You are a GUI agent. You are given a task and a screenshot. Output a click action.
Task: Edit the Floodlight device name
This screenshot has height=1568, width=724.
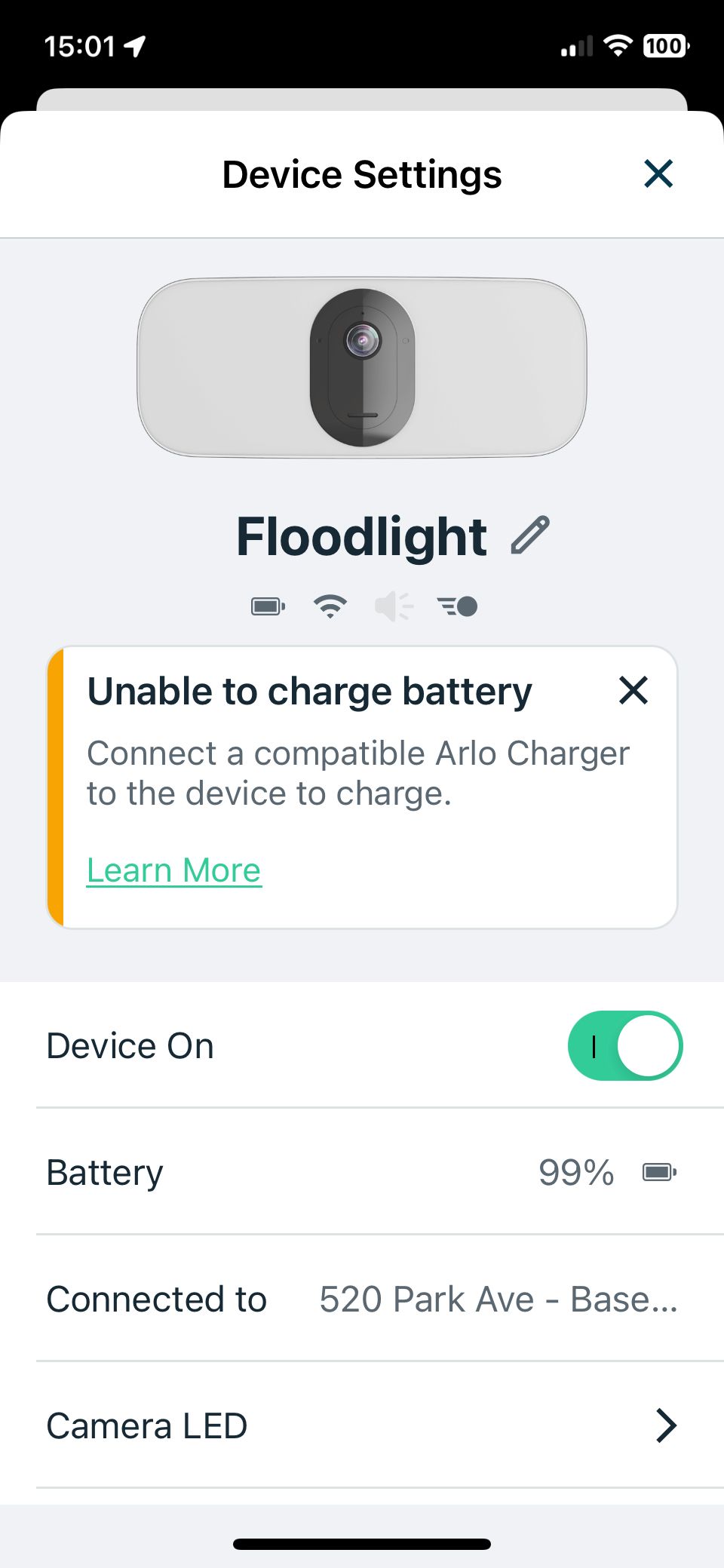pos(530,536)
